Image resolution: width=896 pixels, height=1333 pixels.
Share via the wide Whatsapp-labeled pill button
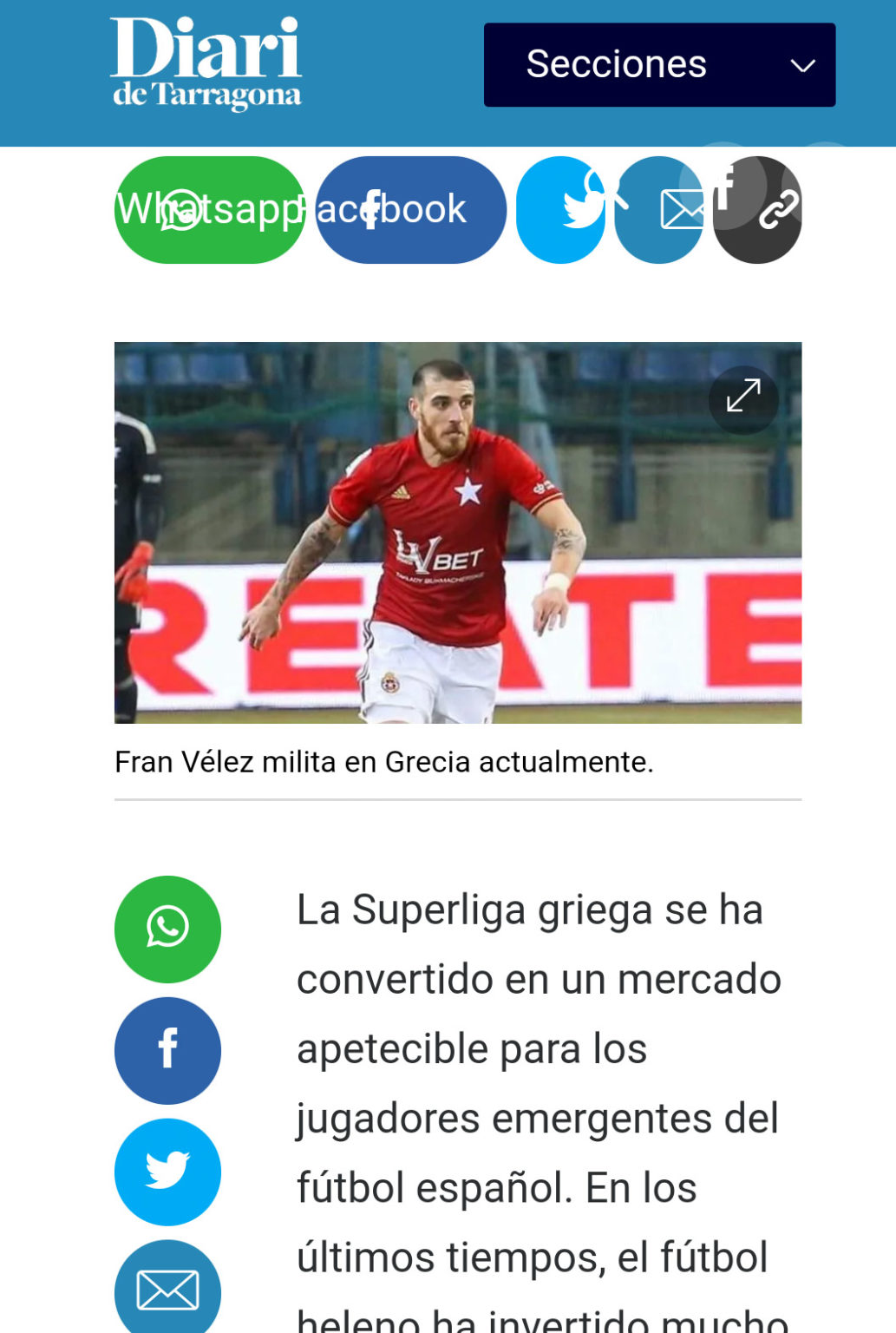tap(210, 210)
